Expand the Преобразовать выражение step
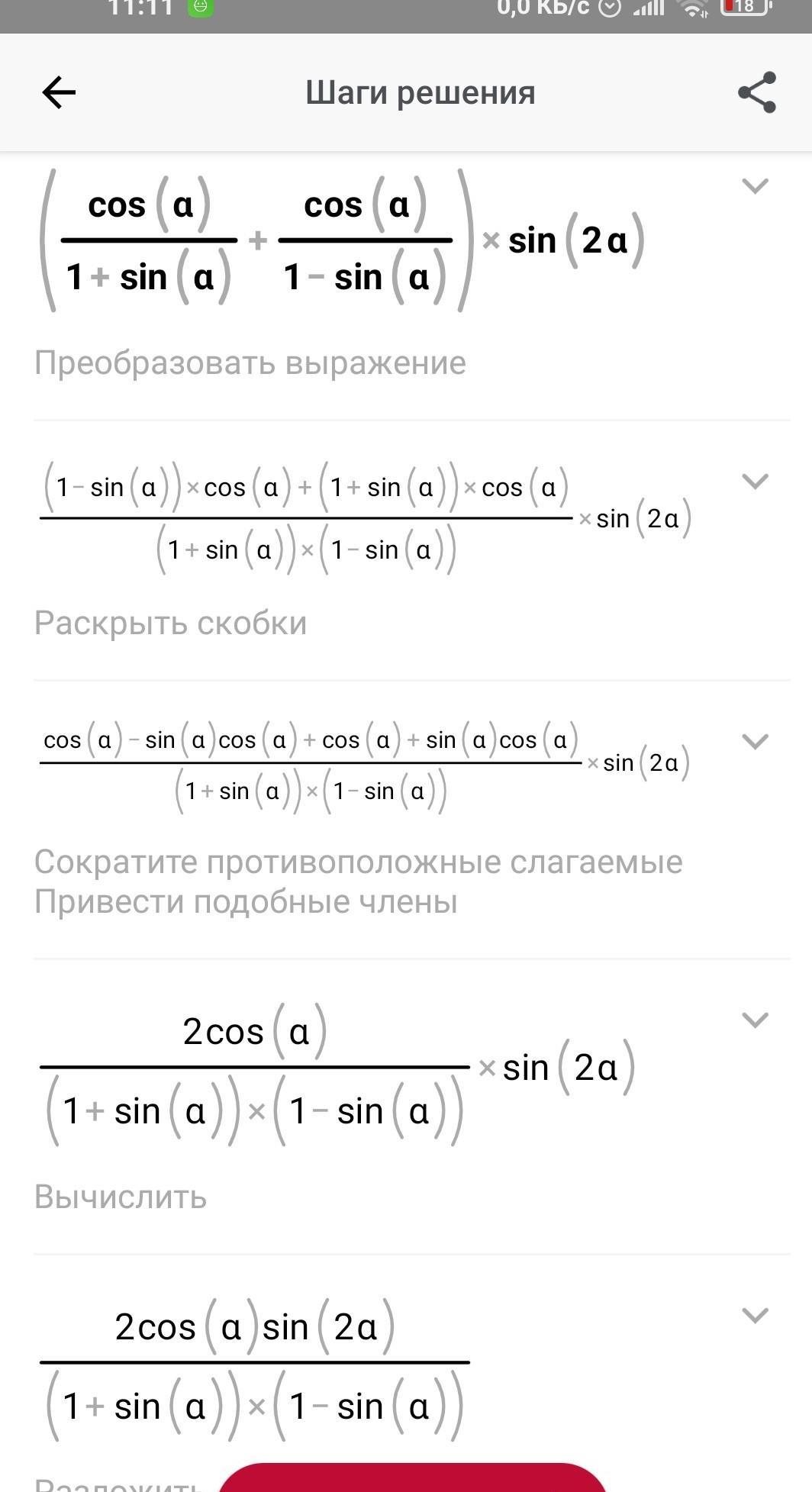Viewport: 812px width, 1492px height. pyautogui.click(x=755, y=185)
